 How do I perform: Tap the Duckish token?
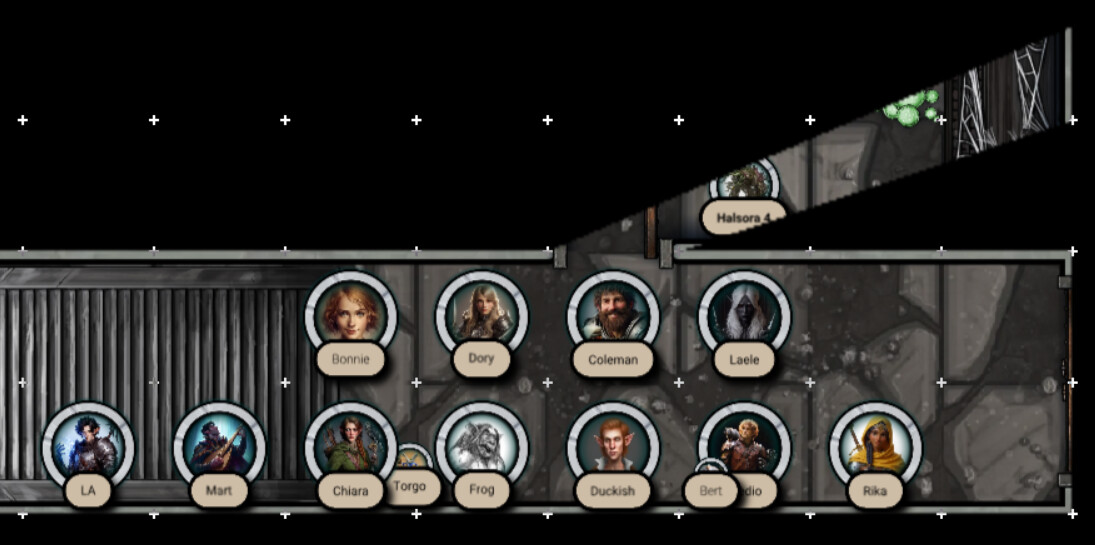pos(613,446)
